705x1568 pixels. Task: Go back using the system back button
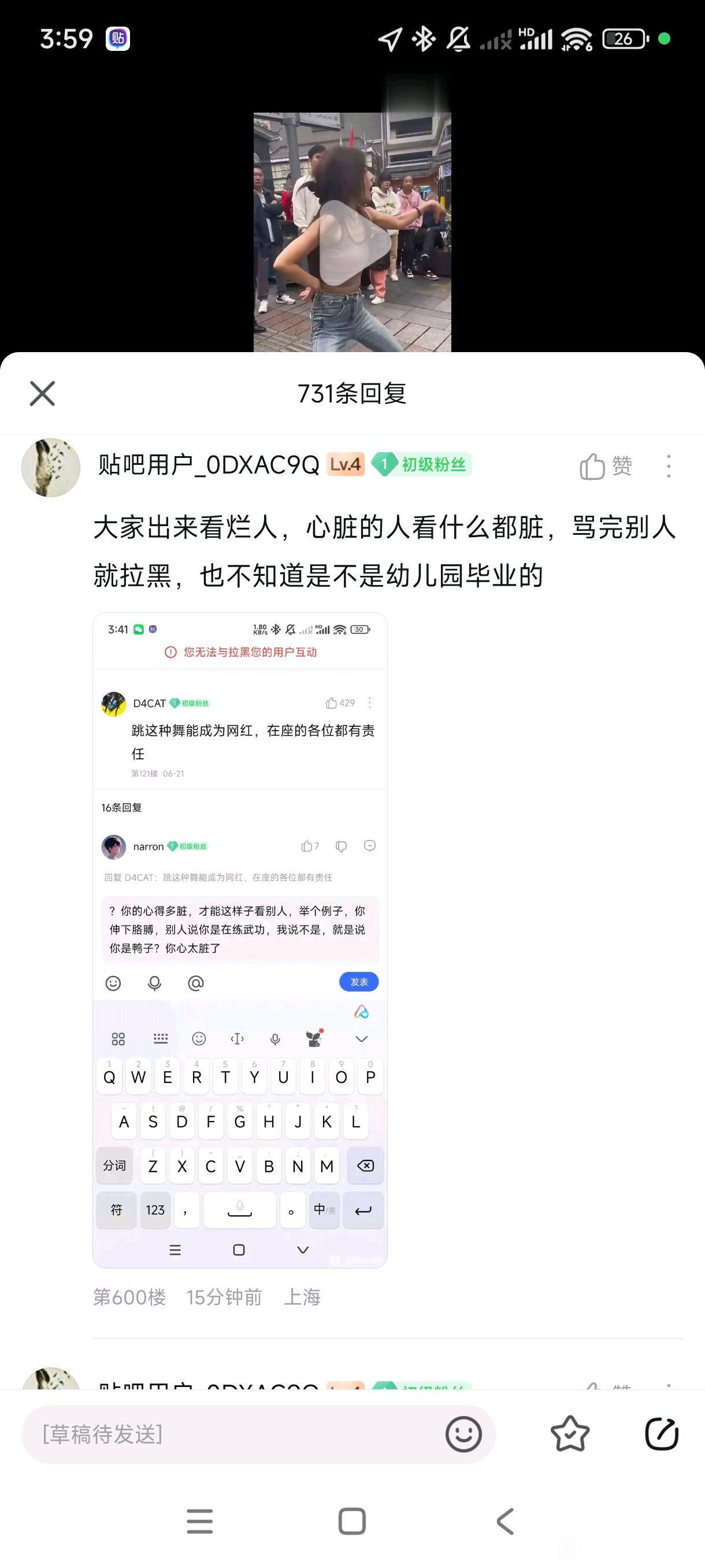pos(505,1521)
